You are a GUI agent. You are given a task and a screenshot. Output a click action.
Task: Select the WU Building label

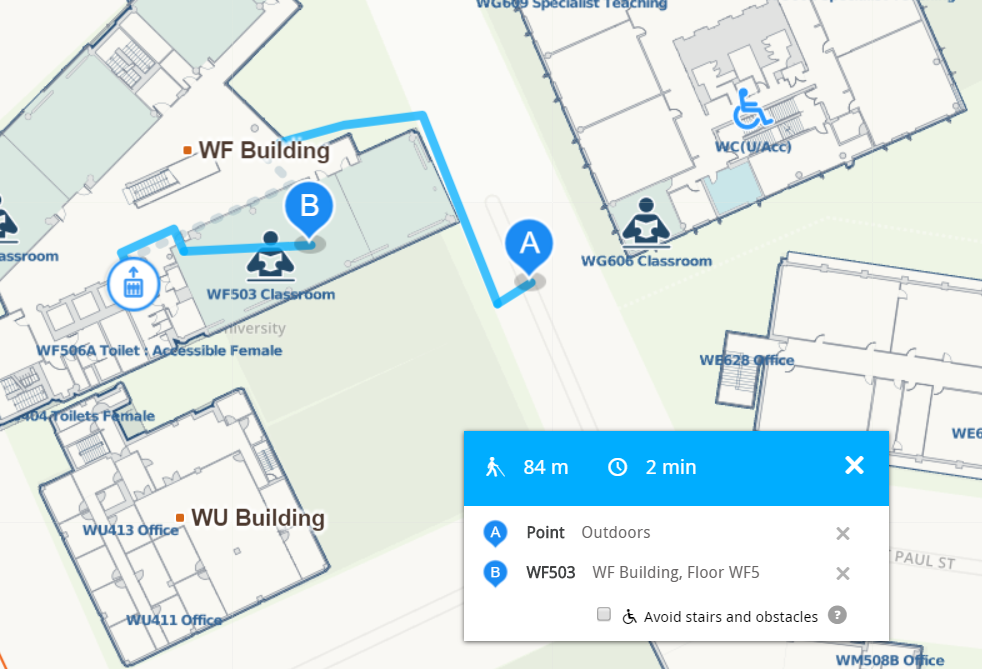[x=257, y=518]
